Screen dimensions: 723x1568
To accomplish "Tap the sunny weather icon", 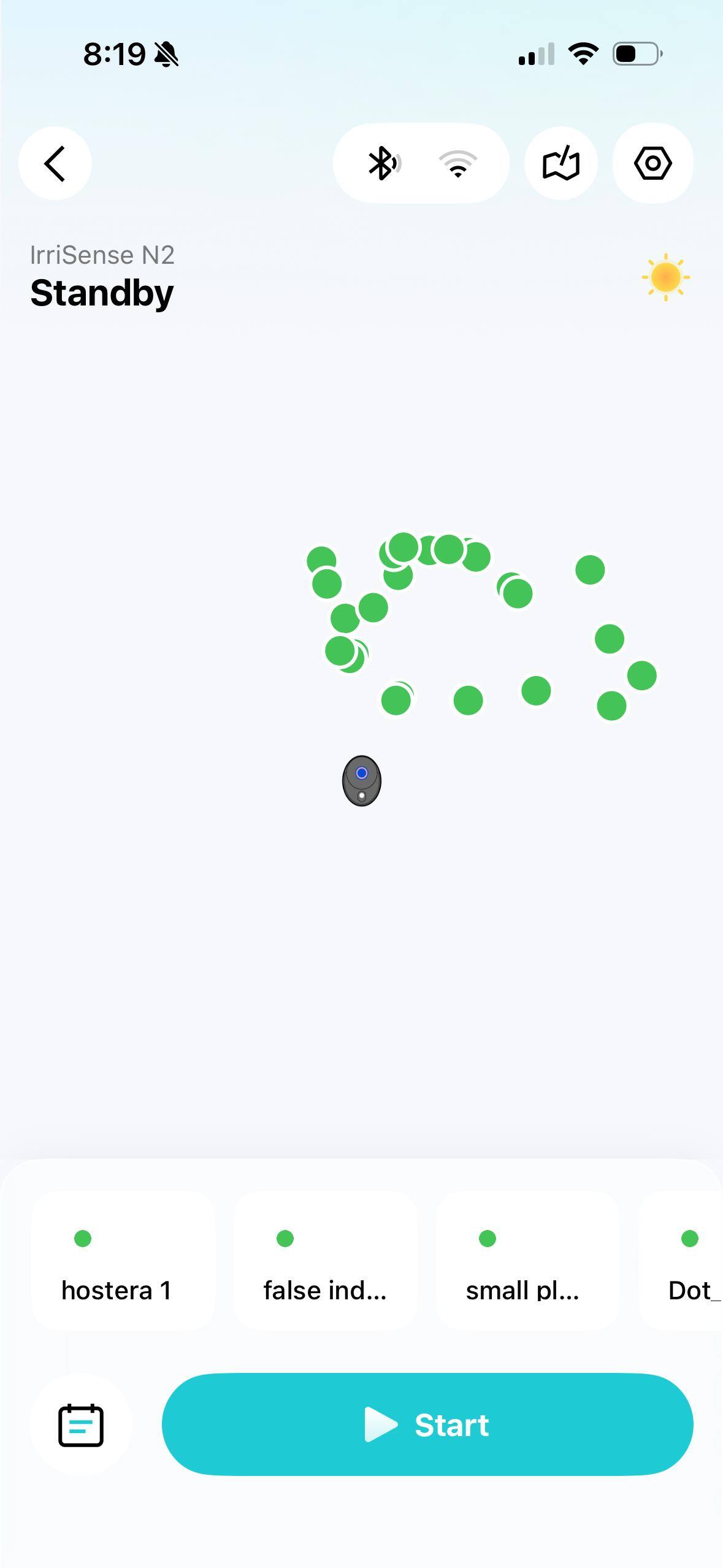I will click(665, 277).
